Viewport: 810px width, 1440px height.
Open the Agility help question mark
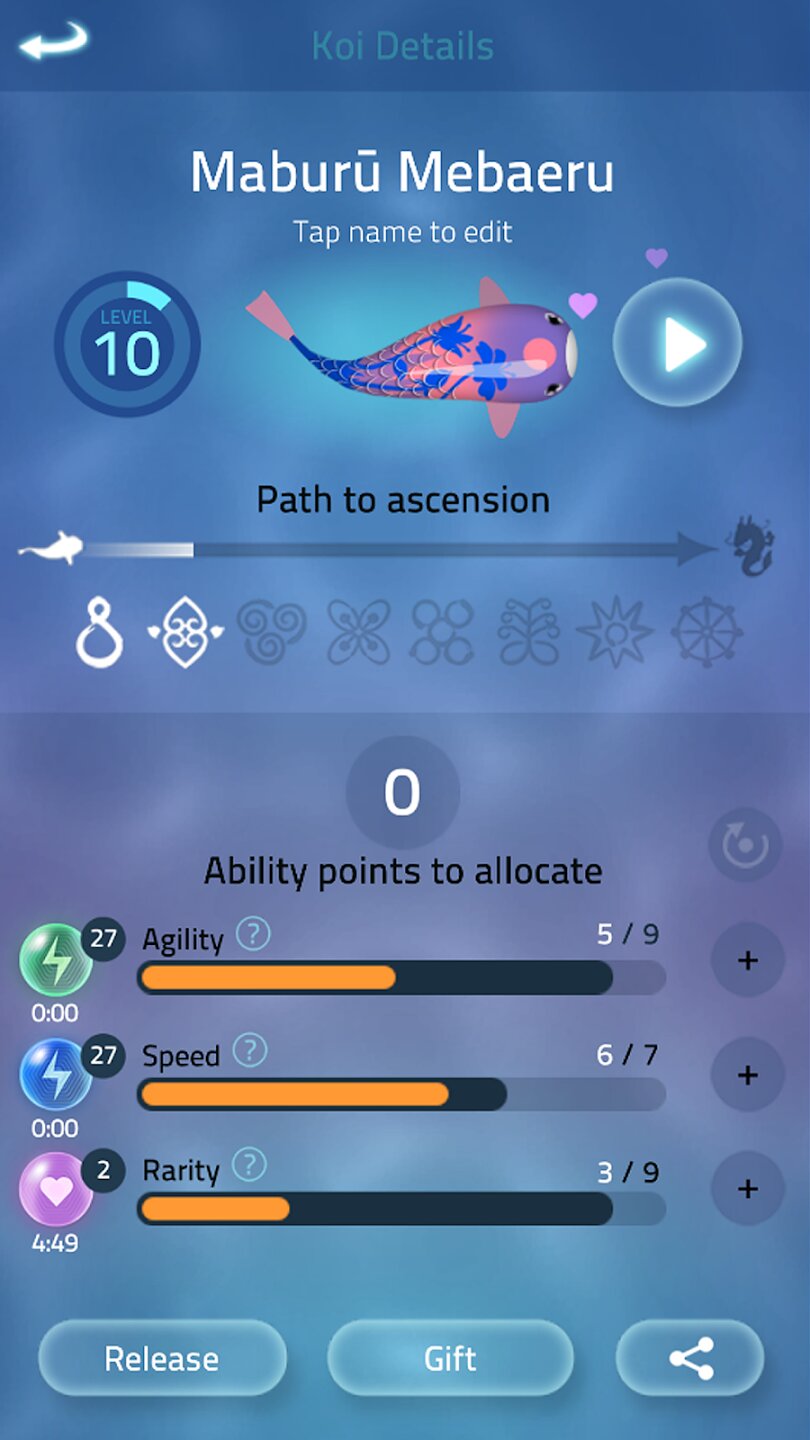pyautogui.click(x=254, y=935)
